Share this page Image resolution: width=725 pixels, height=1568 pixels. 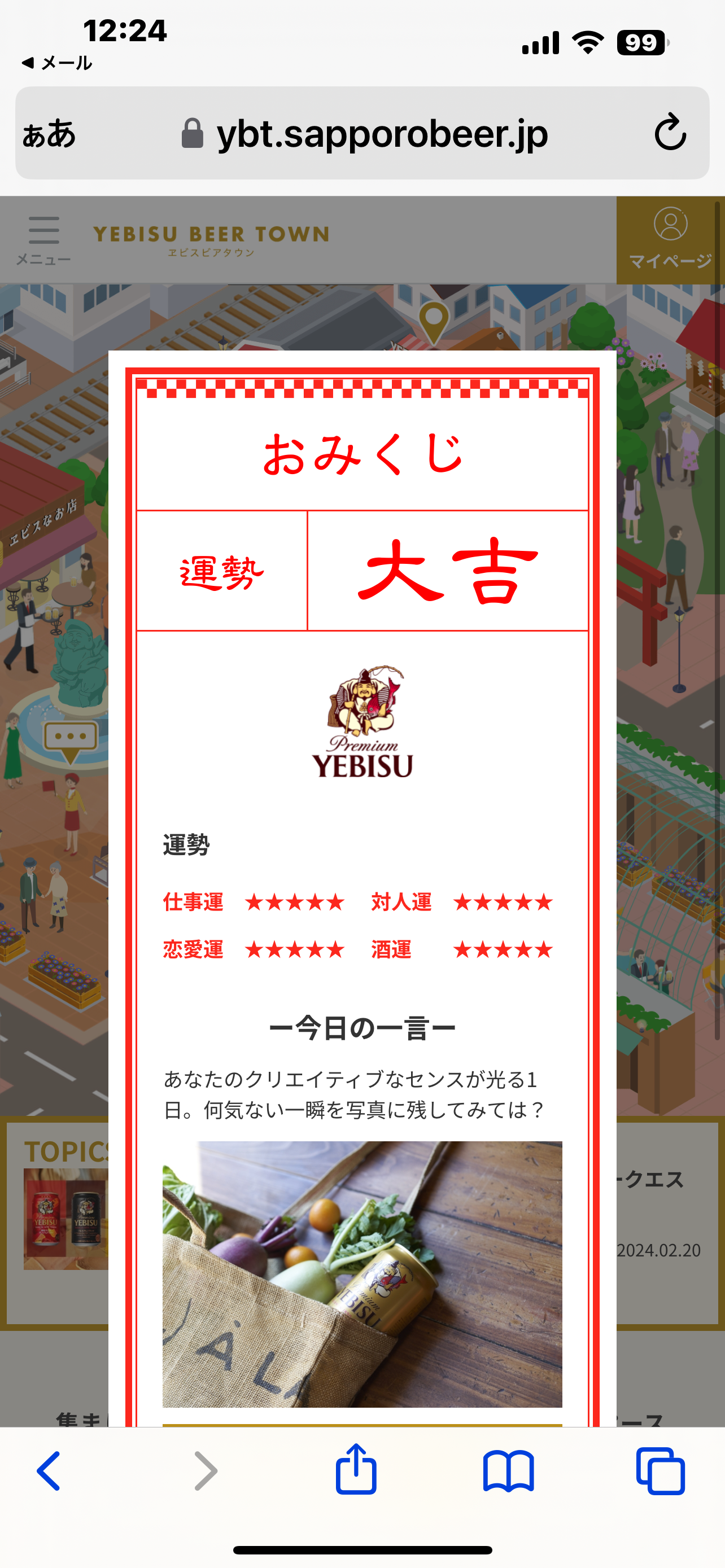pos(356,1468)
